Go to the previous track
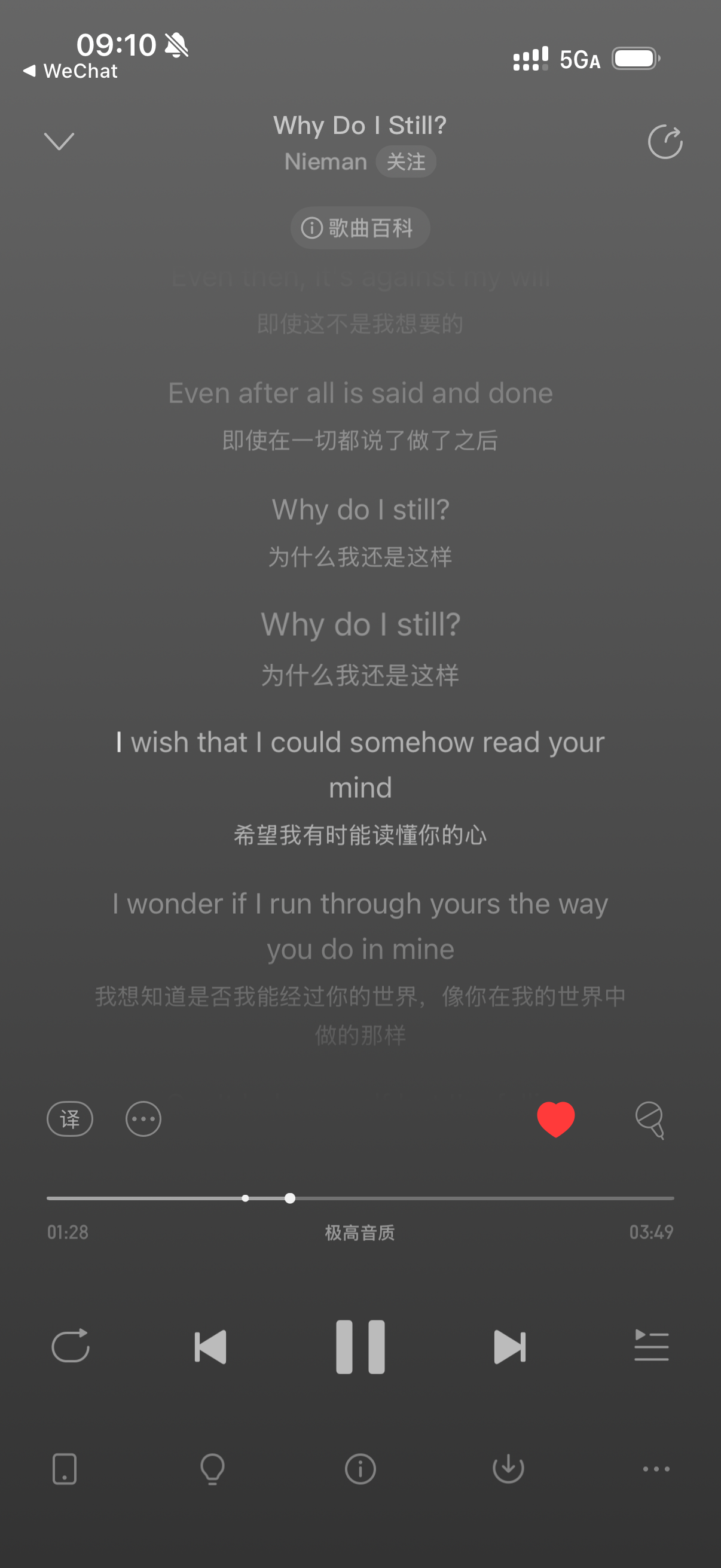 point(210,1347)
